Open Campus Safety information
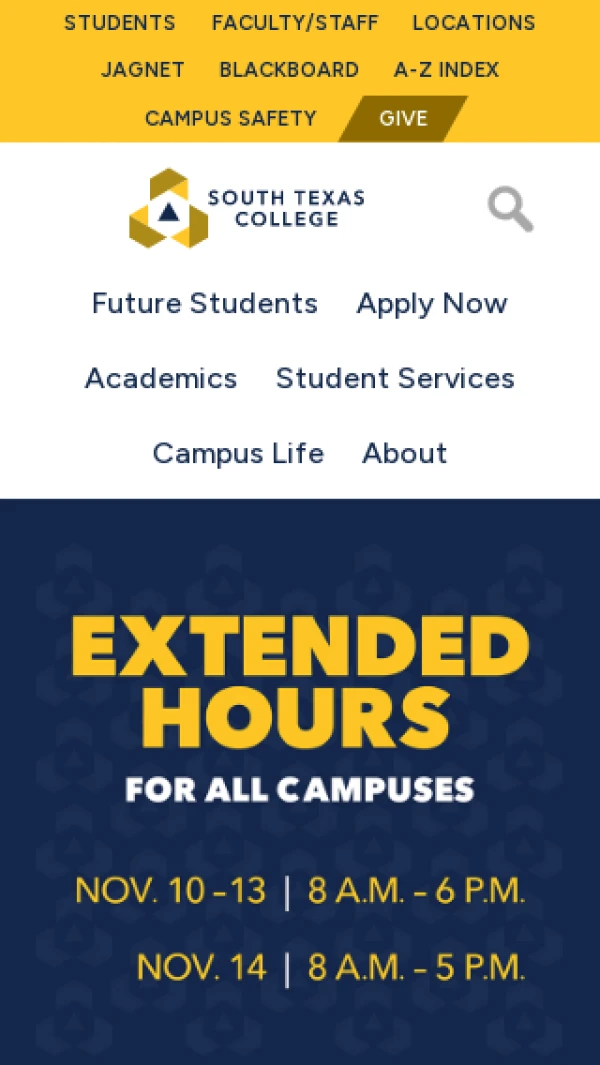This screenshot has width=600, height=1065. coord(231,118)
